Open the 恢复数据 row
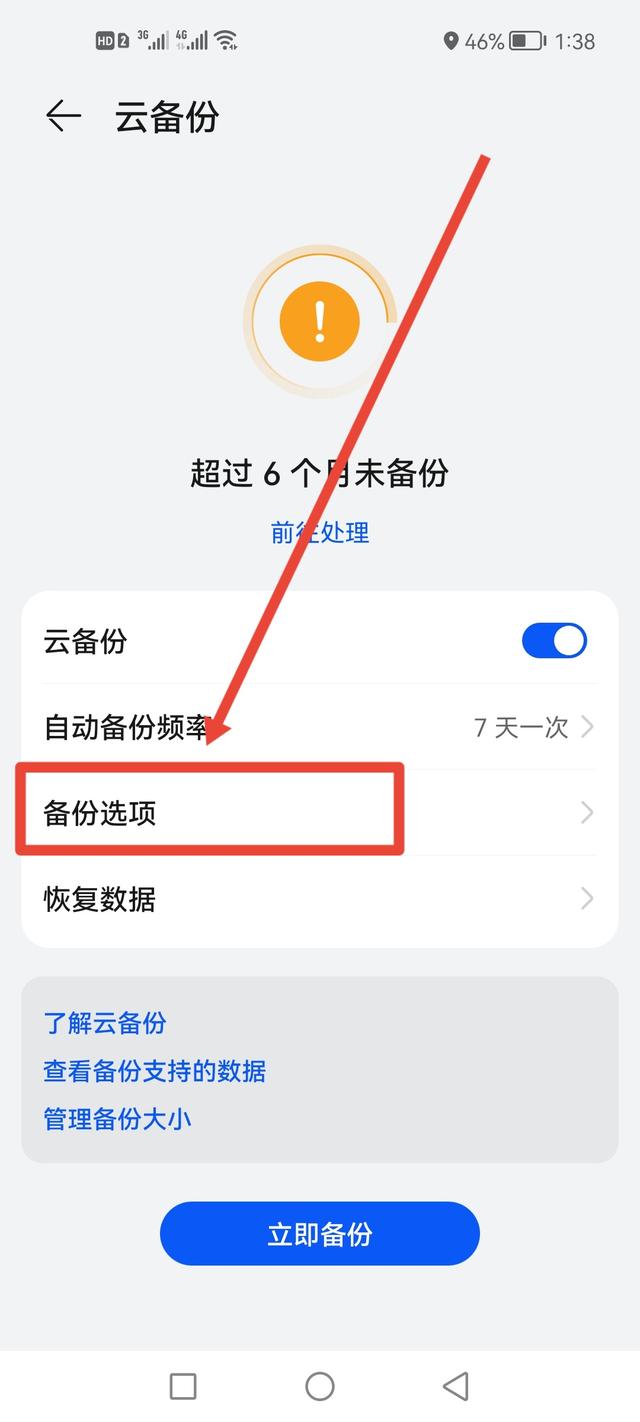The image size is (640, 1422). point(320,899)
